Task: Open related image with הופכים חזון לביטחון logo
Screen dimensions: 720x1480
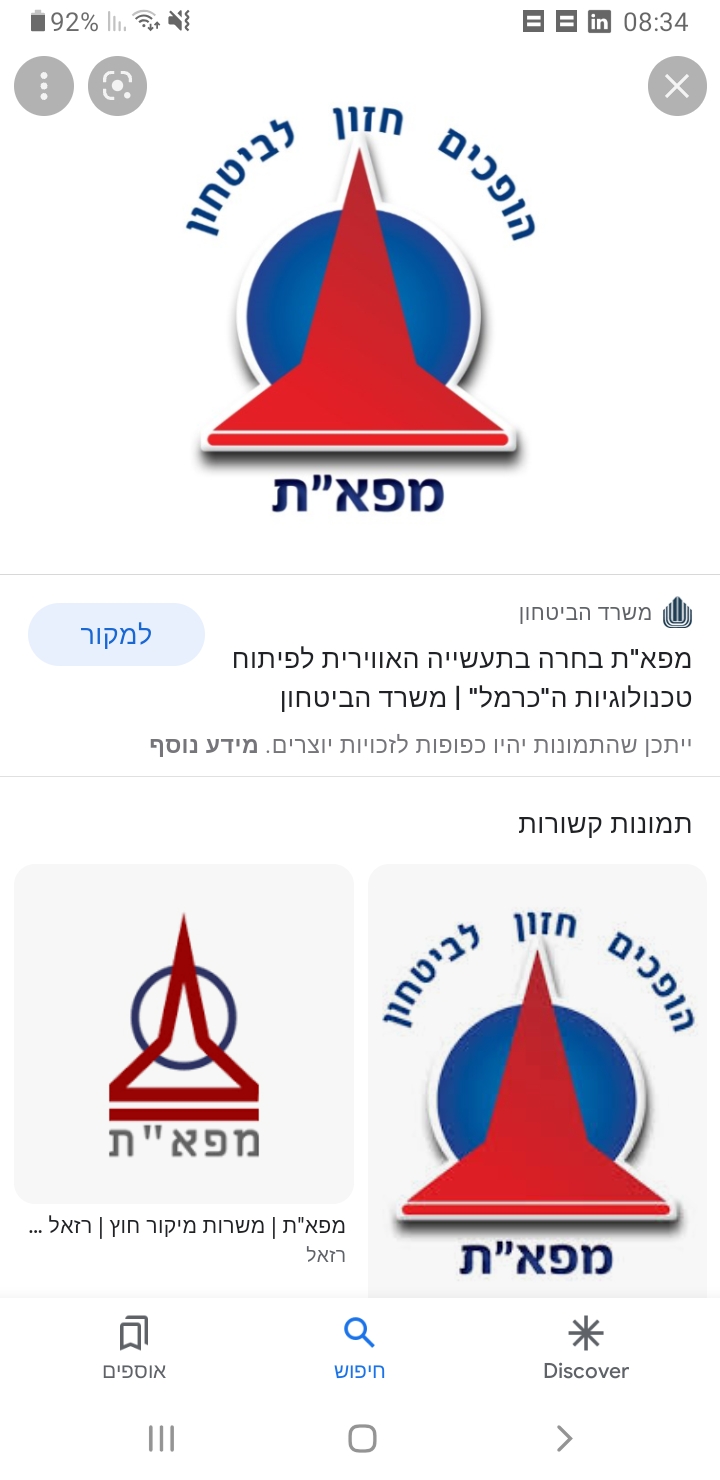Action: tap(538, 1080)
